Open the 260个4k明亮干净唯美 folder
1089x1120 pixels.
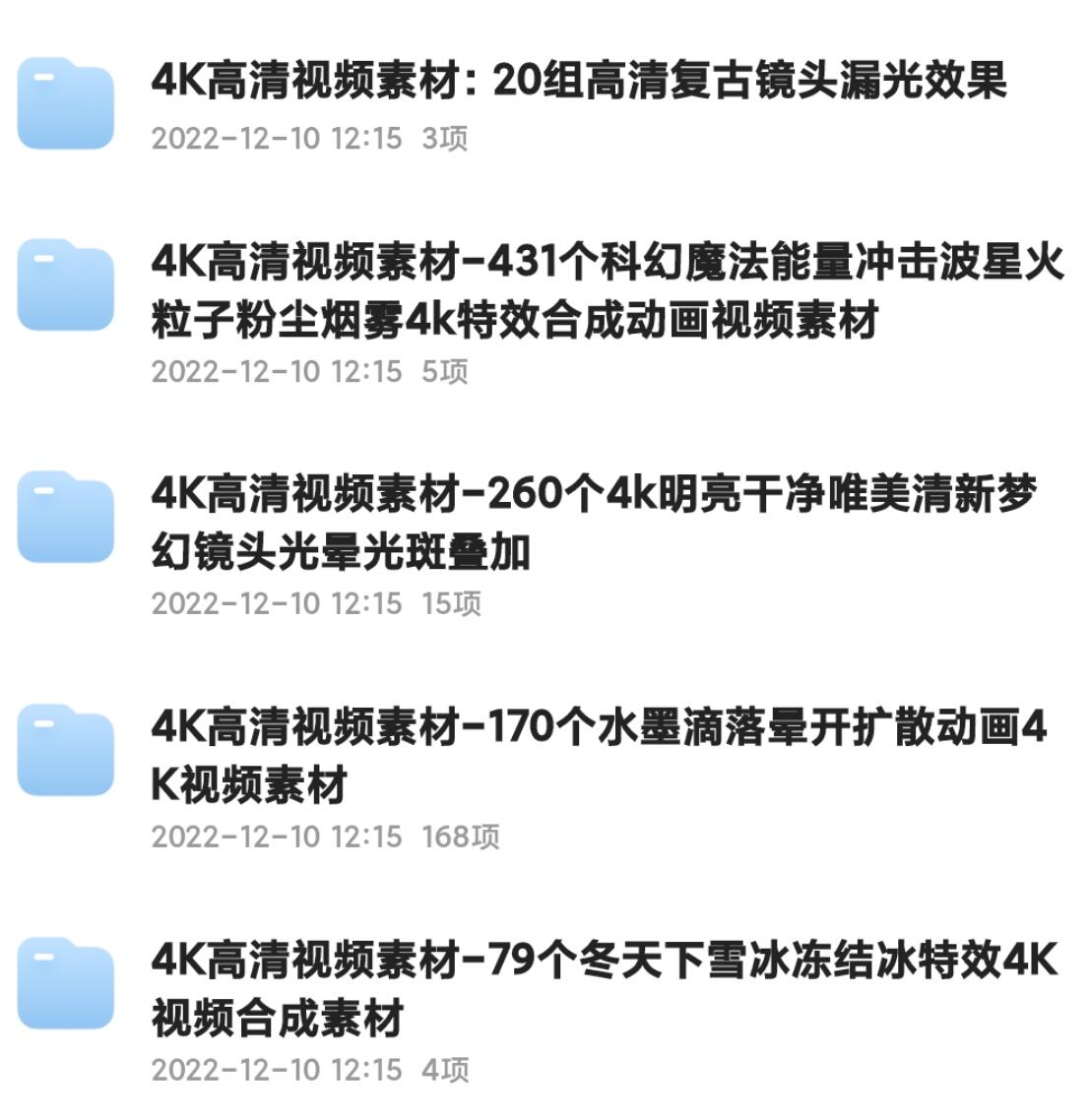pyautogui.click(x=595, y=523)
